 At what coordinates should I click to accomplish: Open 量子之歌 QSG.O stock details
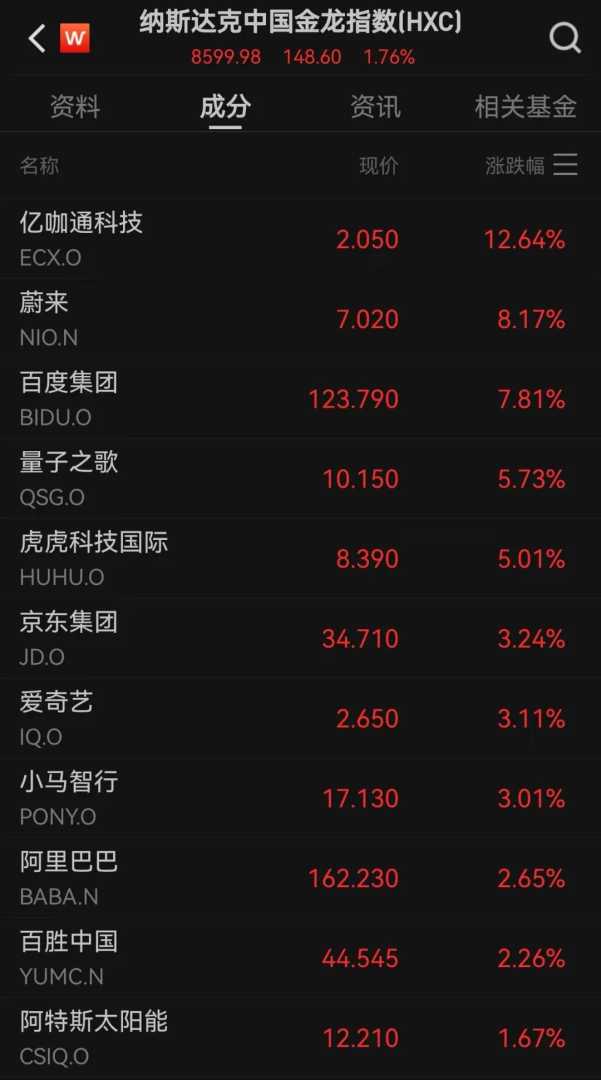300,479
